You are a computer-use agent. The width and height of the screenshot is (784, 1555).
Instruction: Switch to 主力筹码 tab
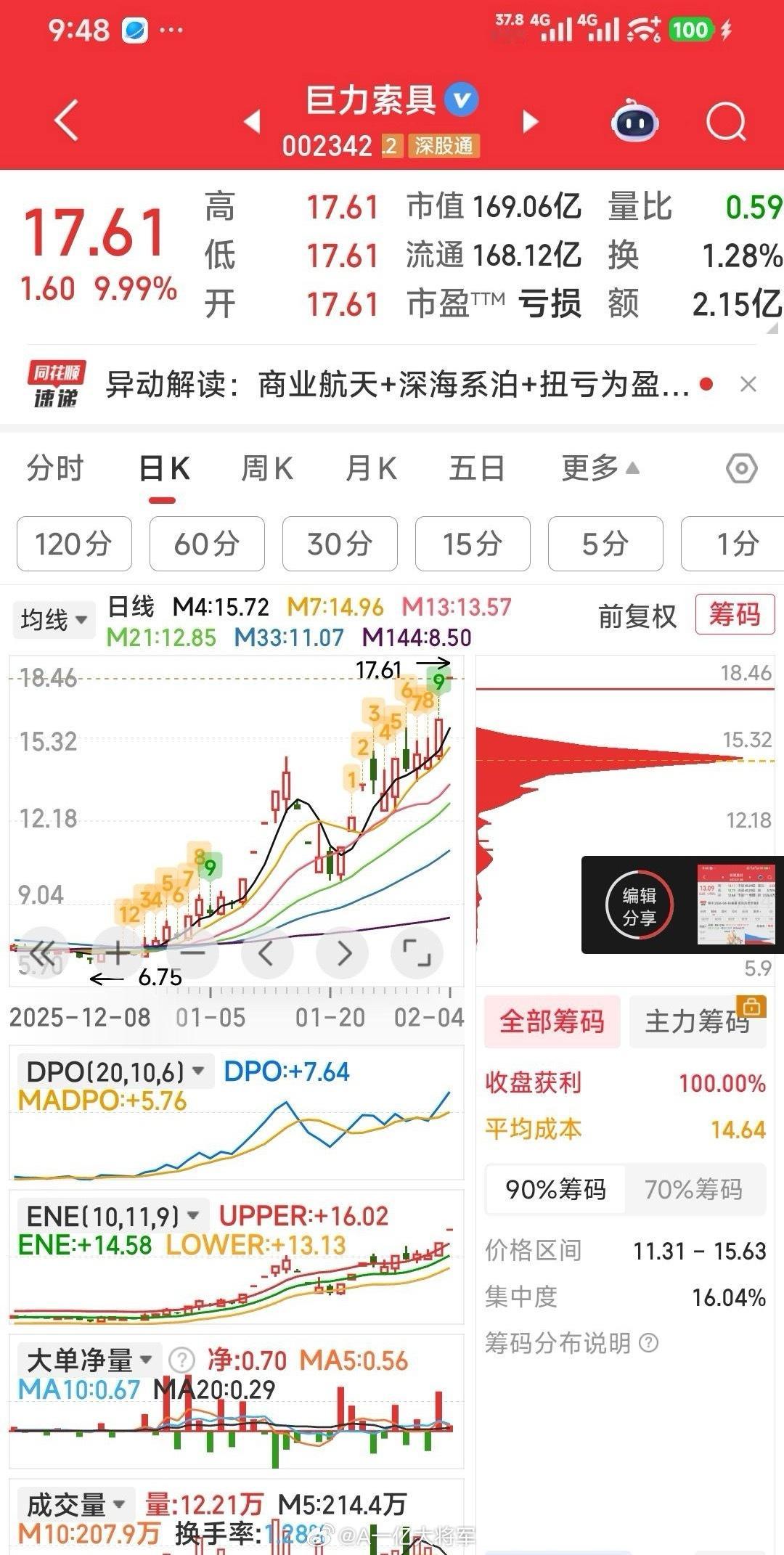[x=697, y=1021]
